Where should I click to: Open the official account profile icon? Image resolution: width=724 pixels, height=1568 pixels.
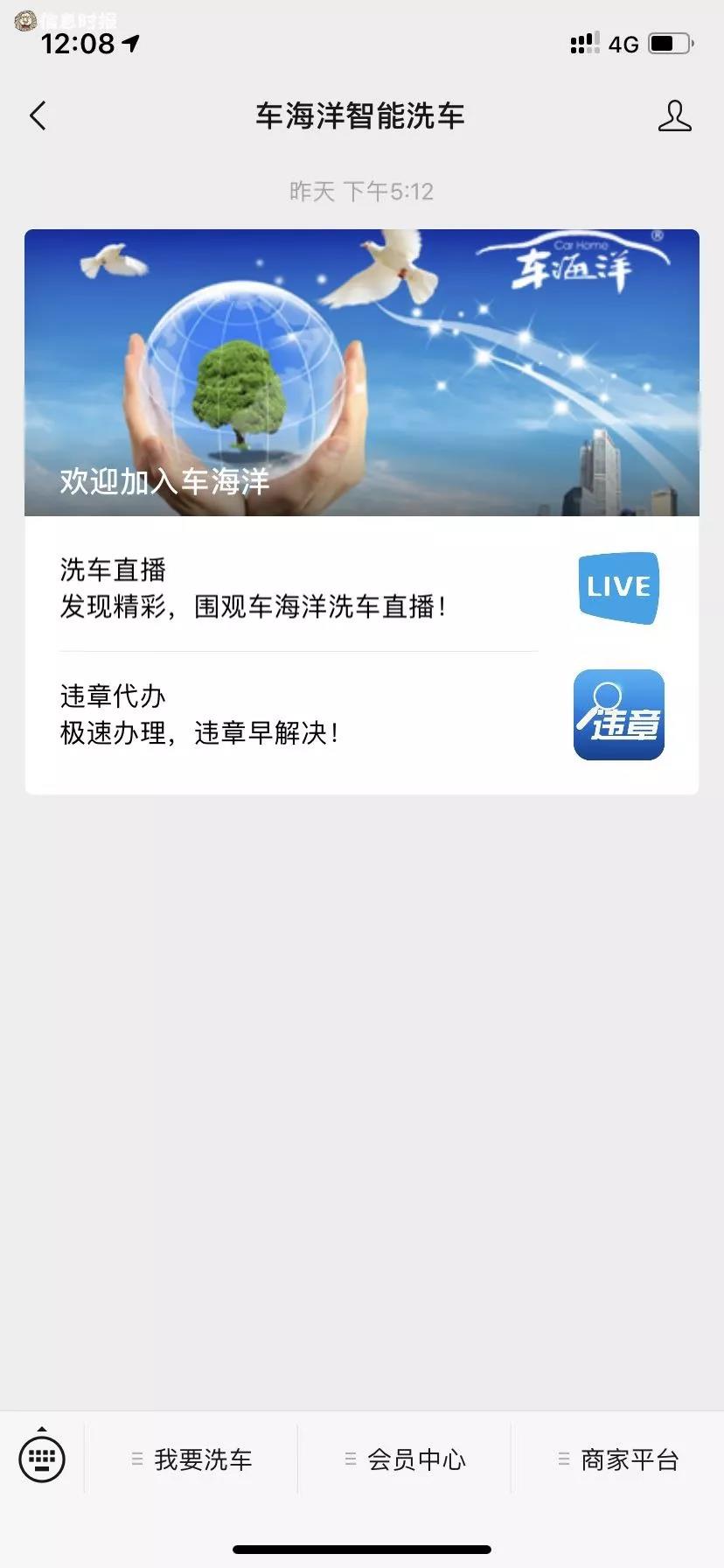[x=674, y=115]
